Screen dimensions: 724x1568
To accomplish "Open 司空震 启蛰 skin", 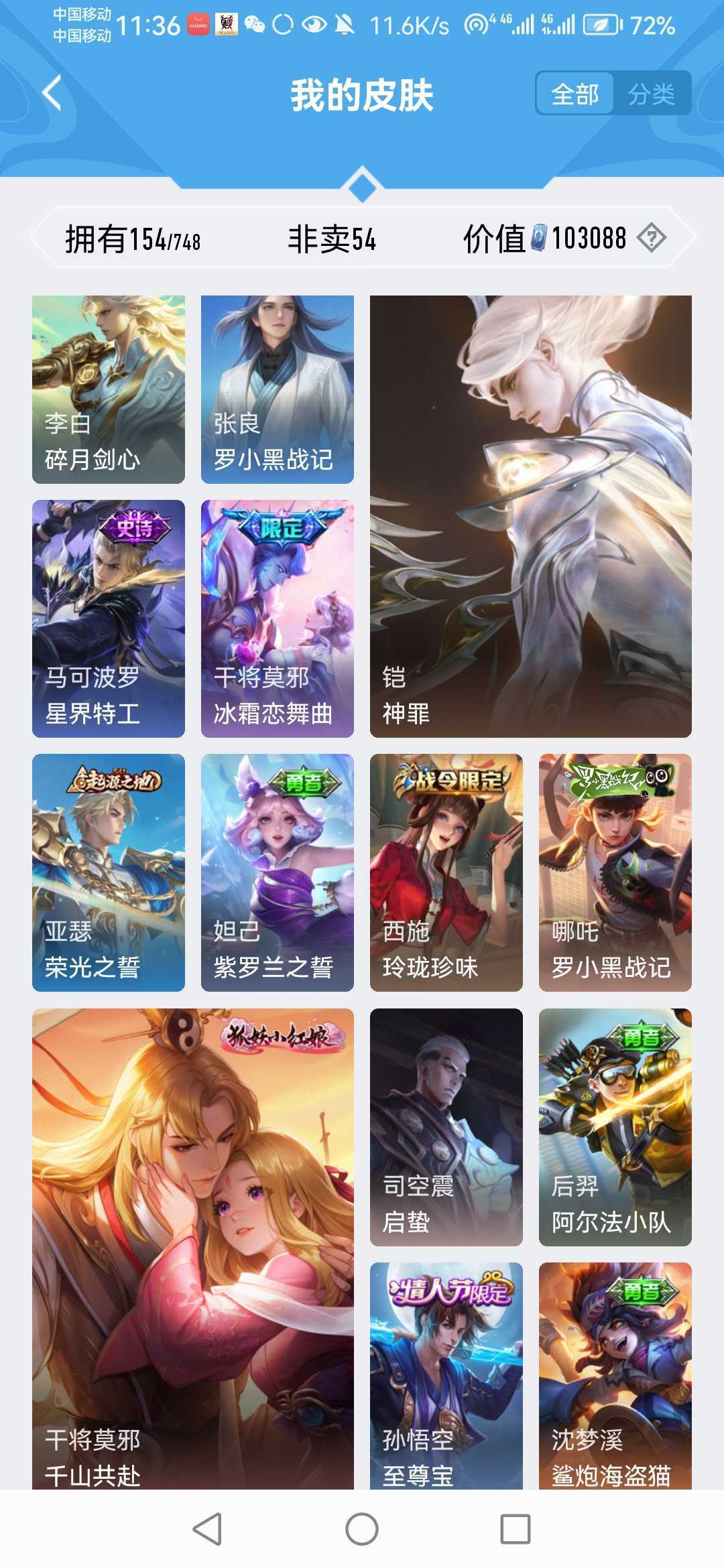I will [x=446, y=1127].
